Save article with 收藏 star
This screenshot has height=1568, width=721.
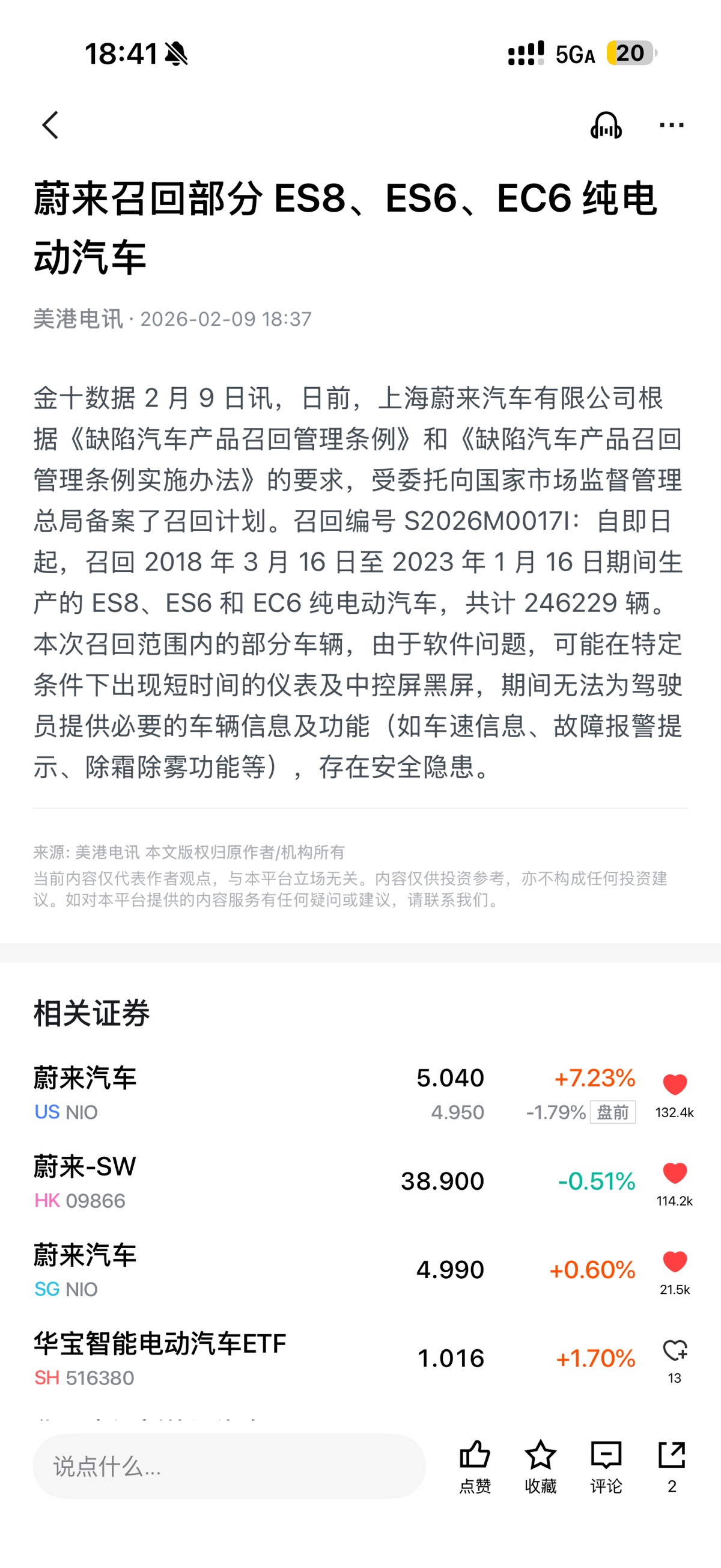540,1466
